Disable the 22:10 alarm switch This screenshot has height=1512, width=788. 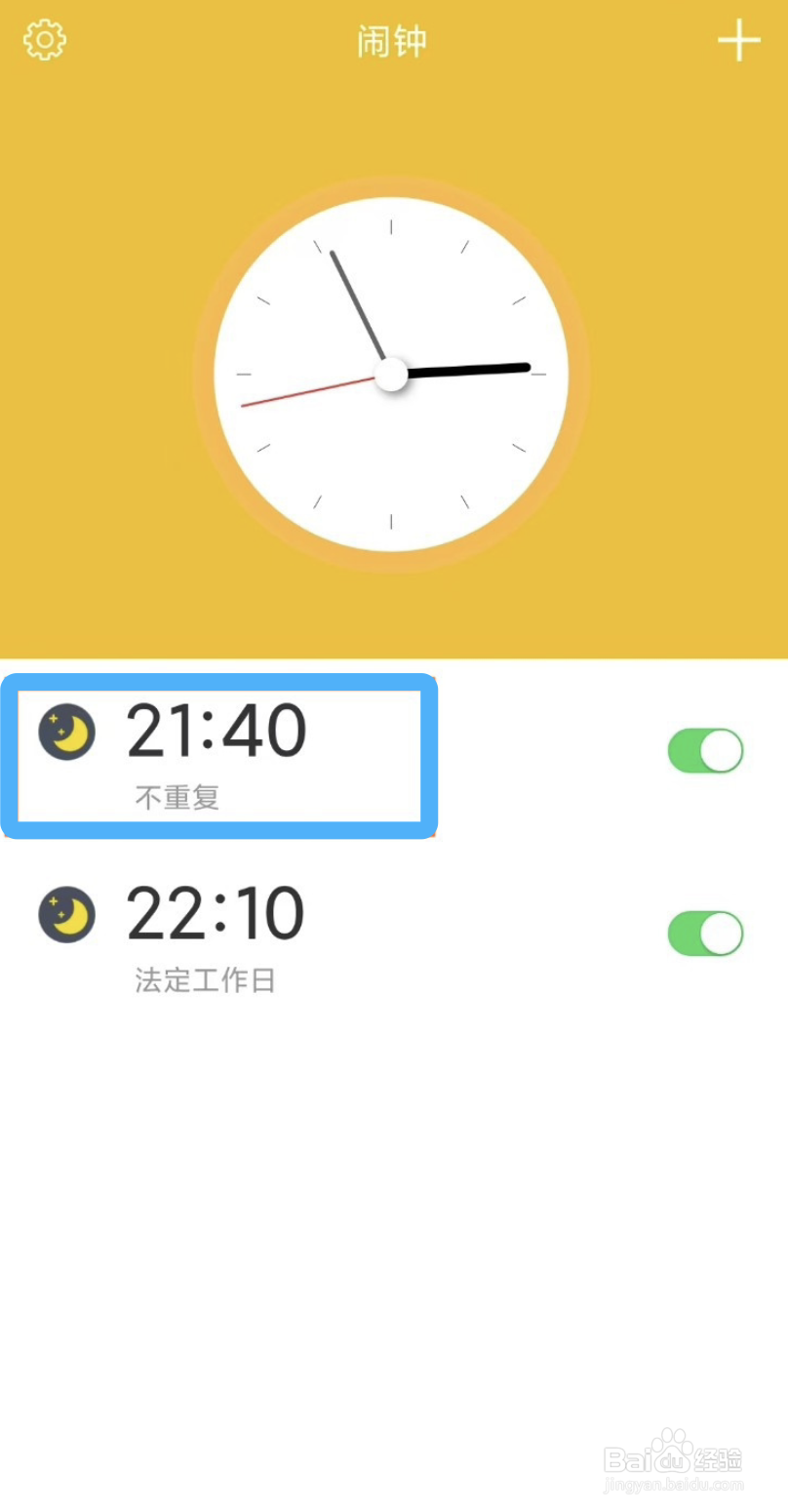point(705,933)
